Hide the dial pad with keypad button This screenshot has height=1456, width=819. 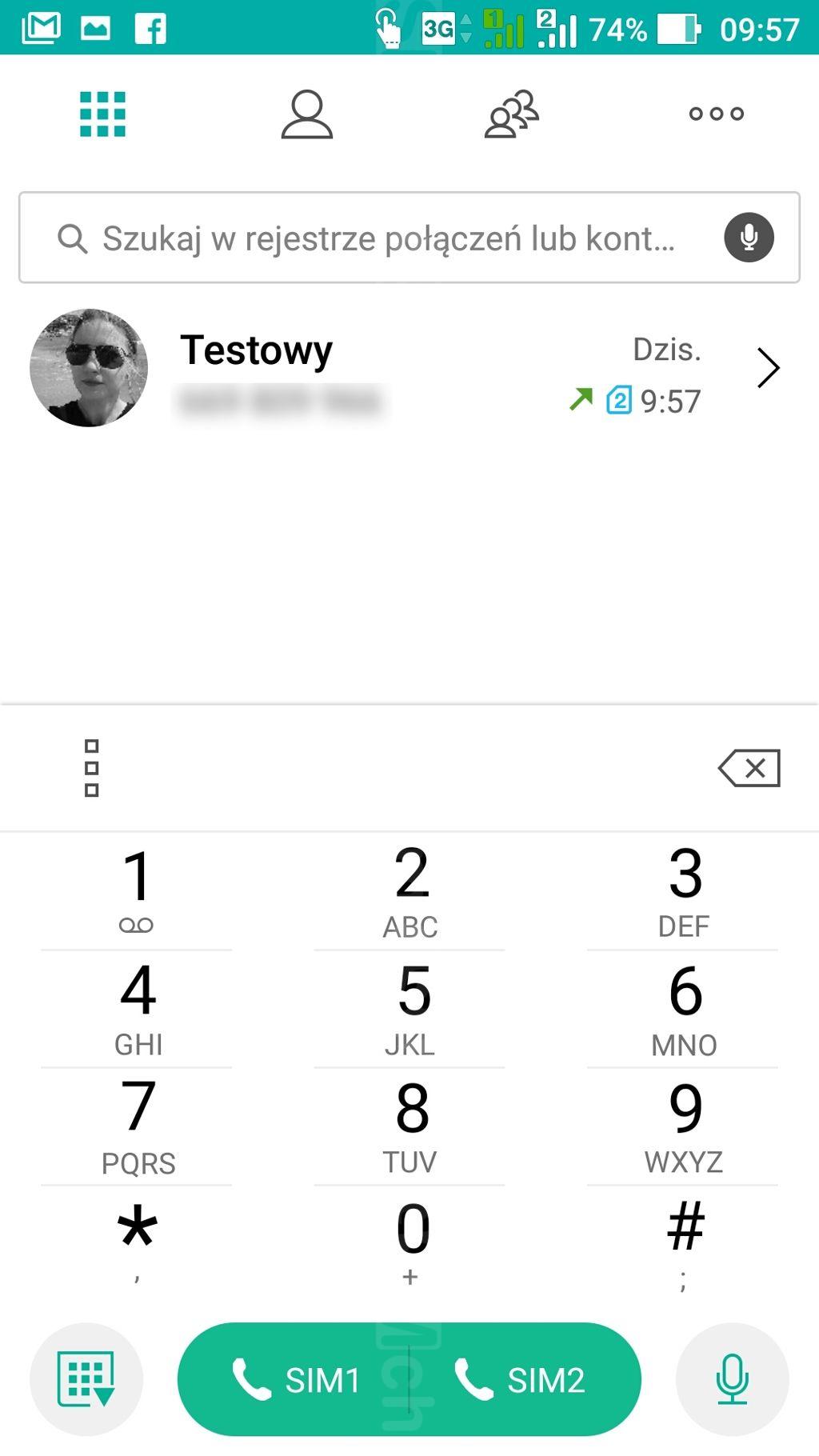point(86,1380)
